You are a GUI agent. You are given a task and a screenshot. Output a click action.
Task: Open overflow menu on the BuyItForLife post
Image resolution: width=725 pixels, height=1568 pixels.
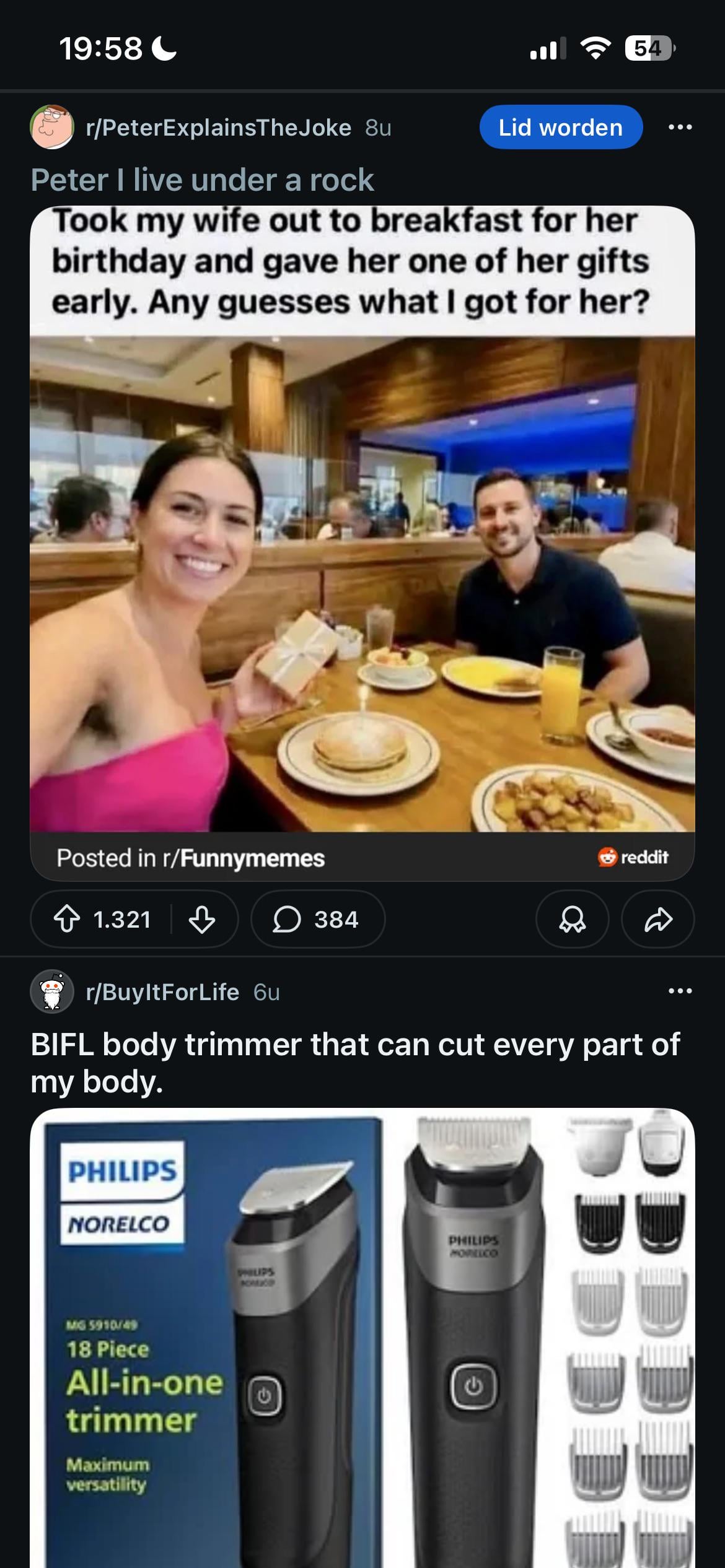coord(680,991)
